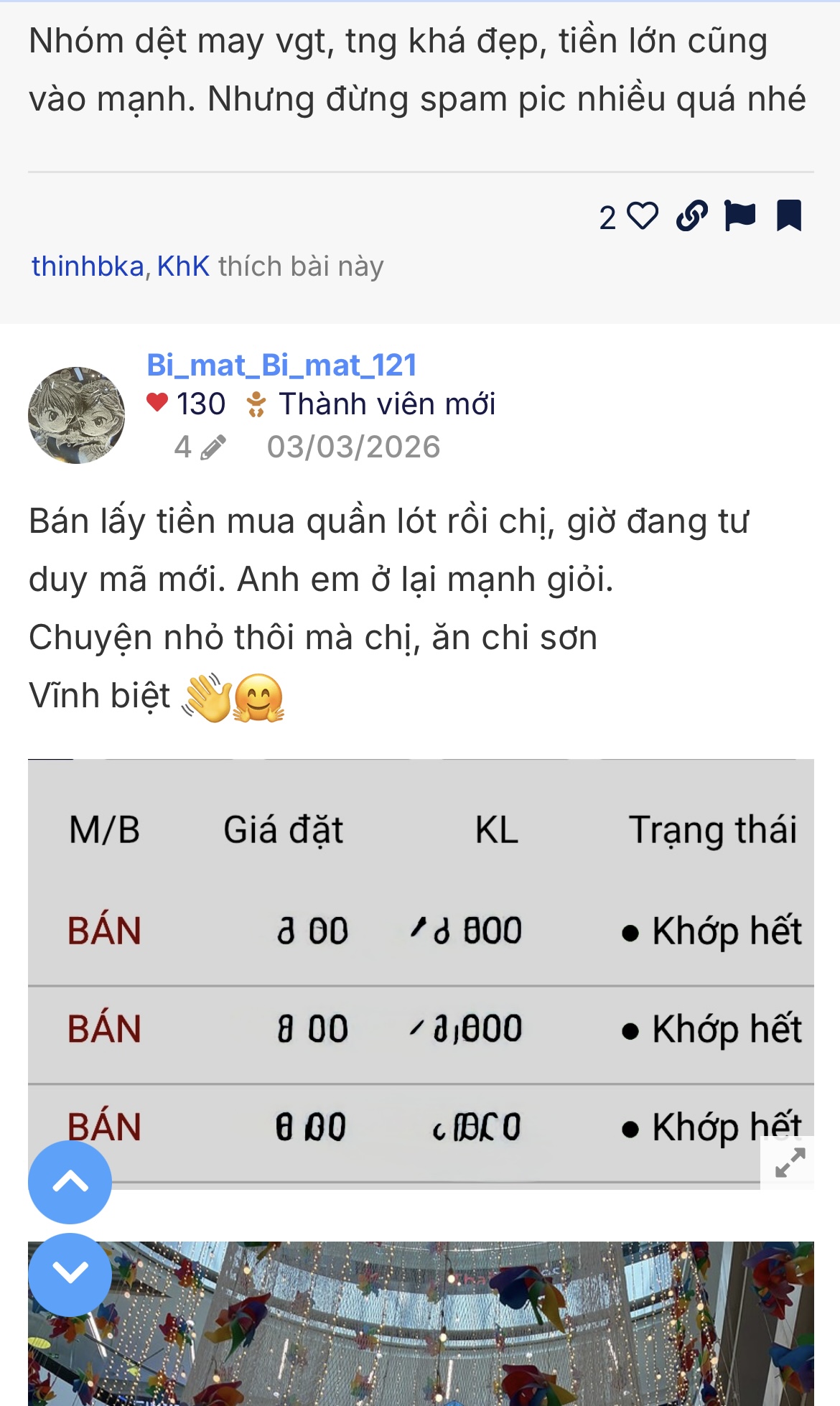
Task: Open the decorated mall photo
Action: click(459, 1328)
